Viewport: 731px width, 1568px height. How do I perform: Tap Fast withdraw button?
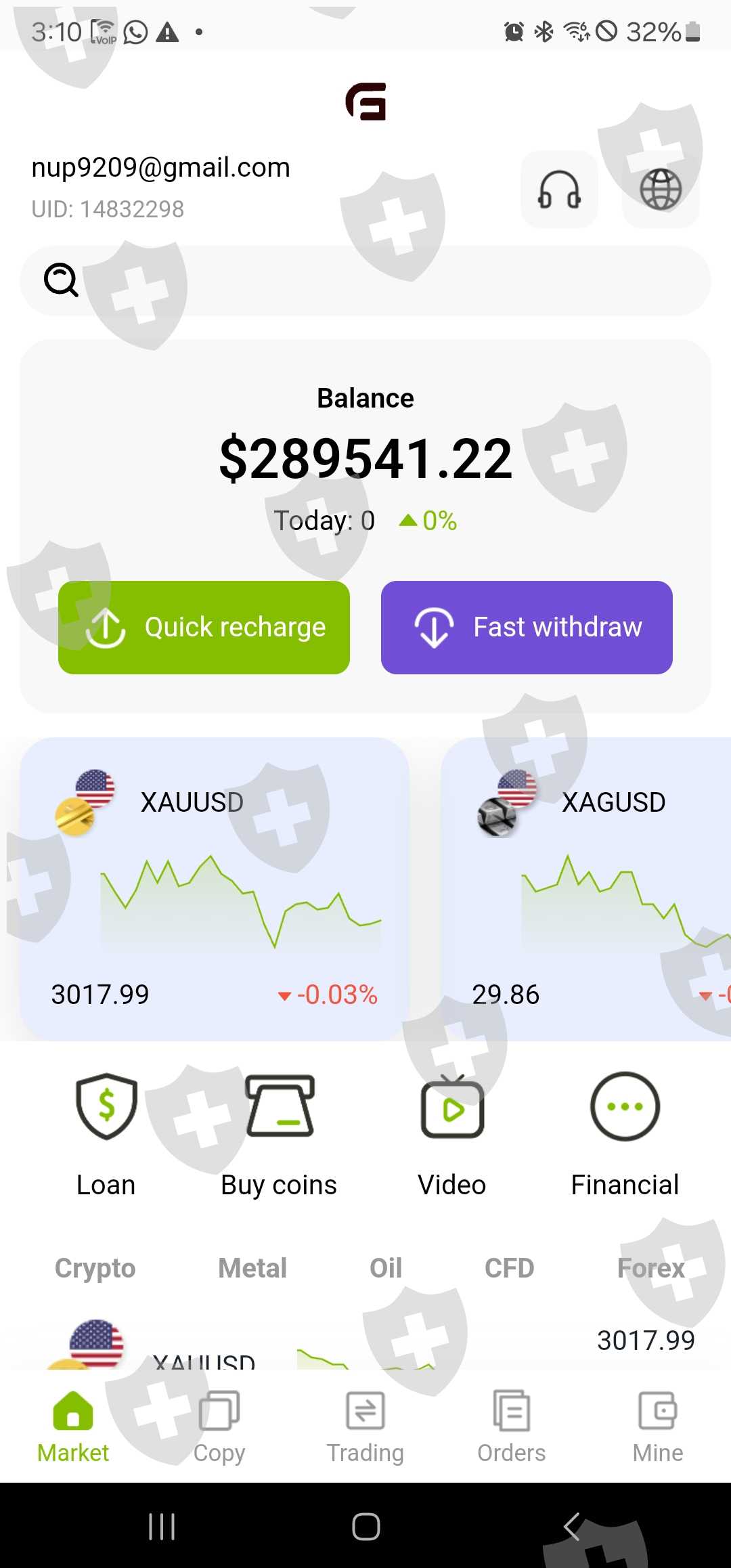pyautogui.click(x=527, y=628)
